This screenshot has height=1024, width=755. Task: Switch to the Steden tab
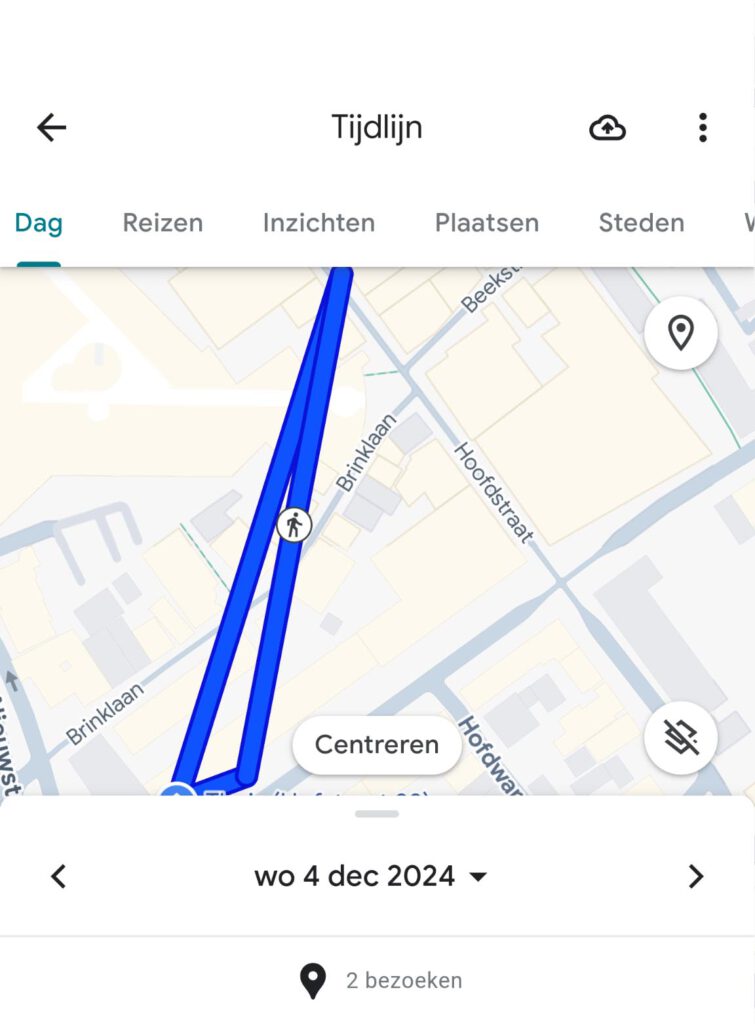tap(642, 223)
